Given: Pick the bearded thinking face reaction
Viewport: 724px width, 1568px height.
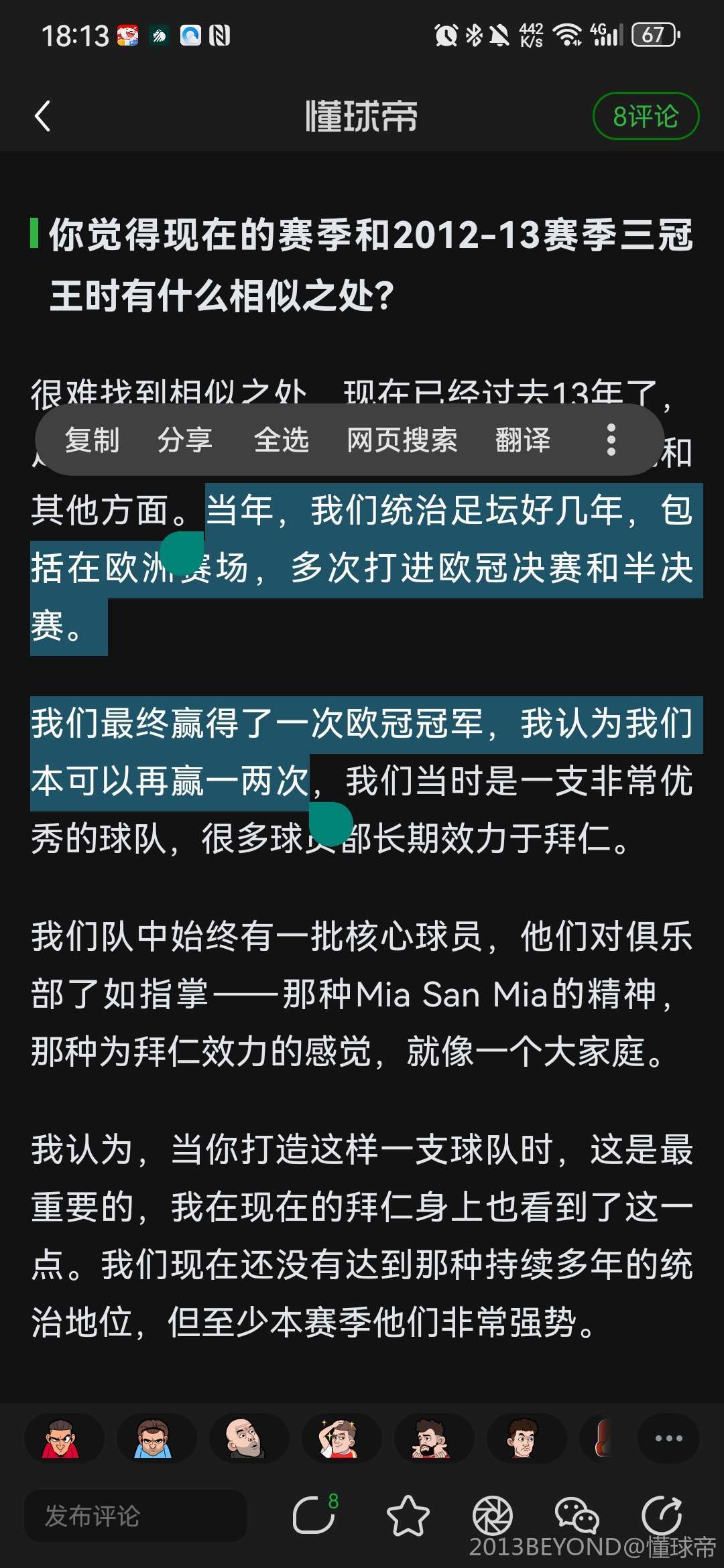Looking at the screenshot, I should (430, 1438).
